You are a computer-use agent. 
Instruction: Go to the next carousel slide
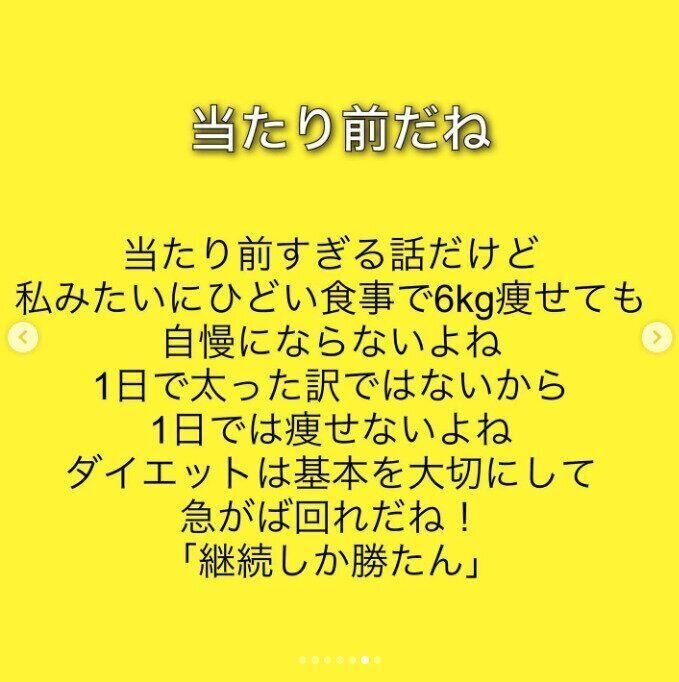click(656, 338)
